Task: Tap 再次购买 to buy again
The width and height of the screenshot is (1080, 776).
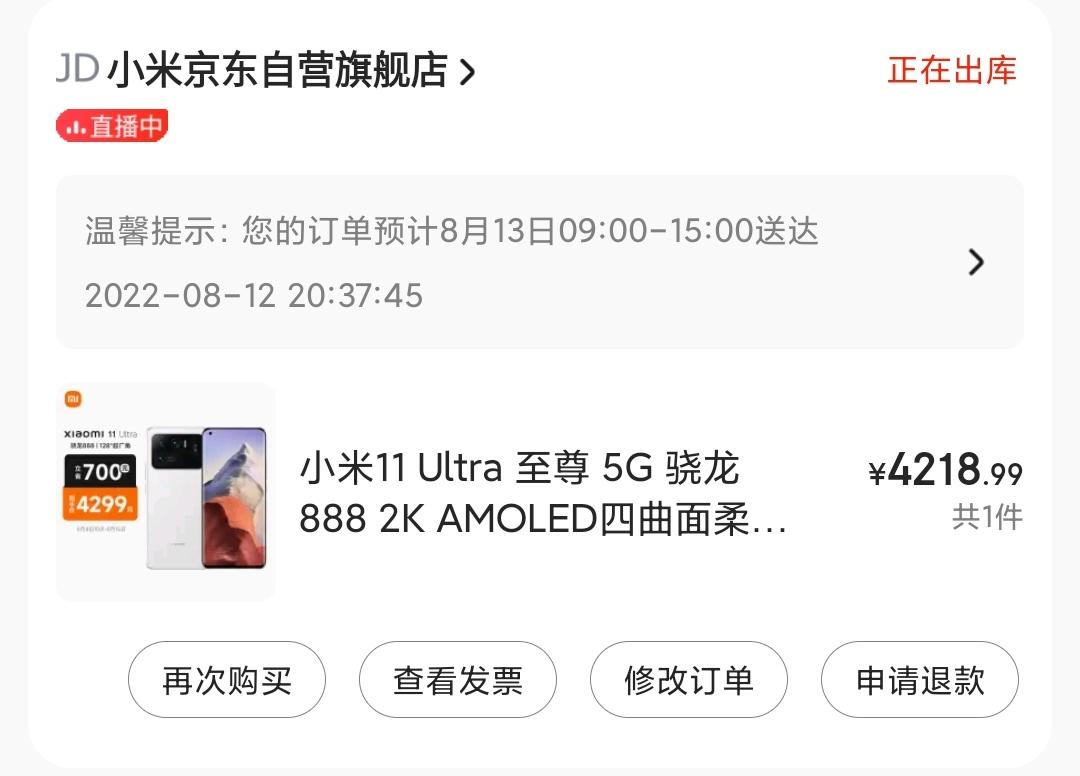Action: tap(227, 680)
